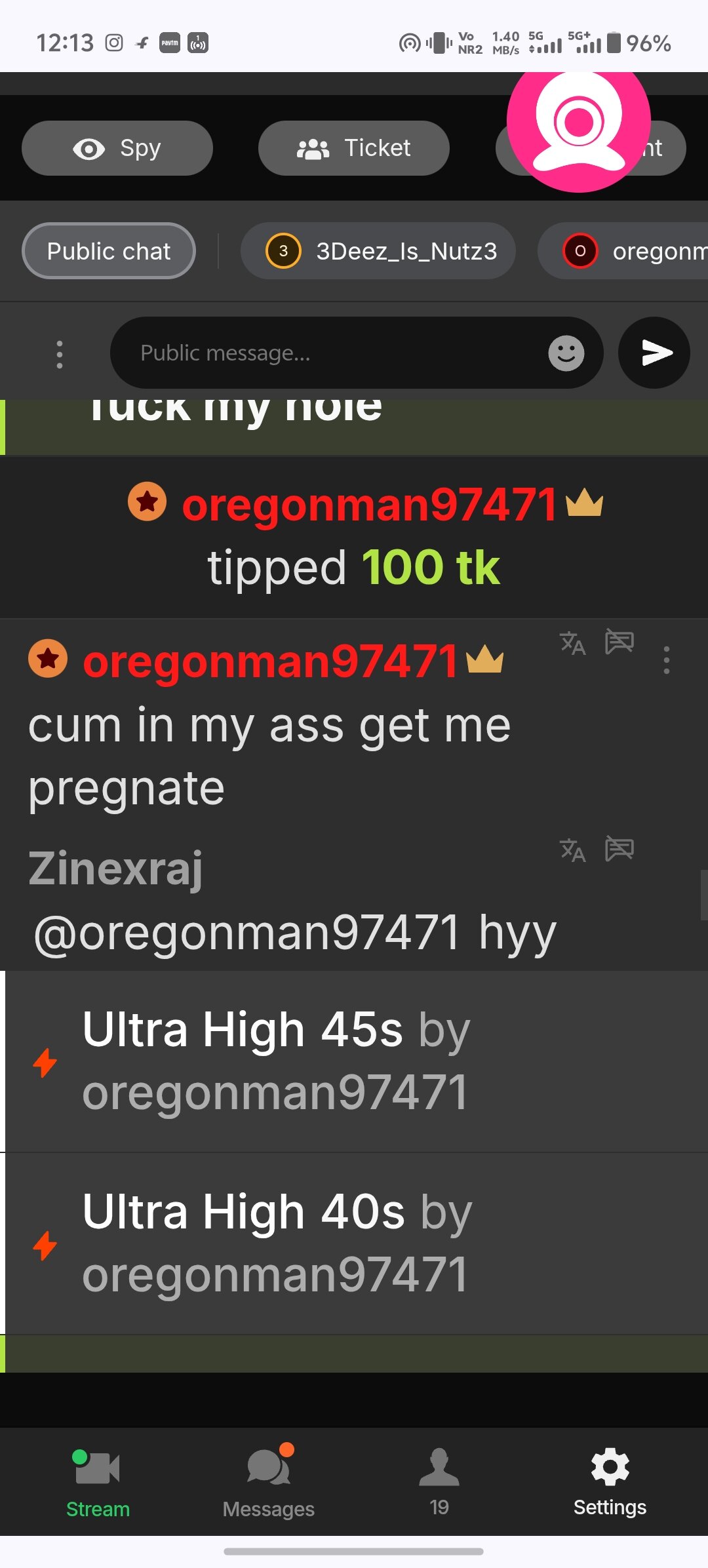Open overflow menu on oregonman97471's message
708x1568 pixels.
pyautogui.click(x=666, y=660)
